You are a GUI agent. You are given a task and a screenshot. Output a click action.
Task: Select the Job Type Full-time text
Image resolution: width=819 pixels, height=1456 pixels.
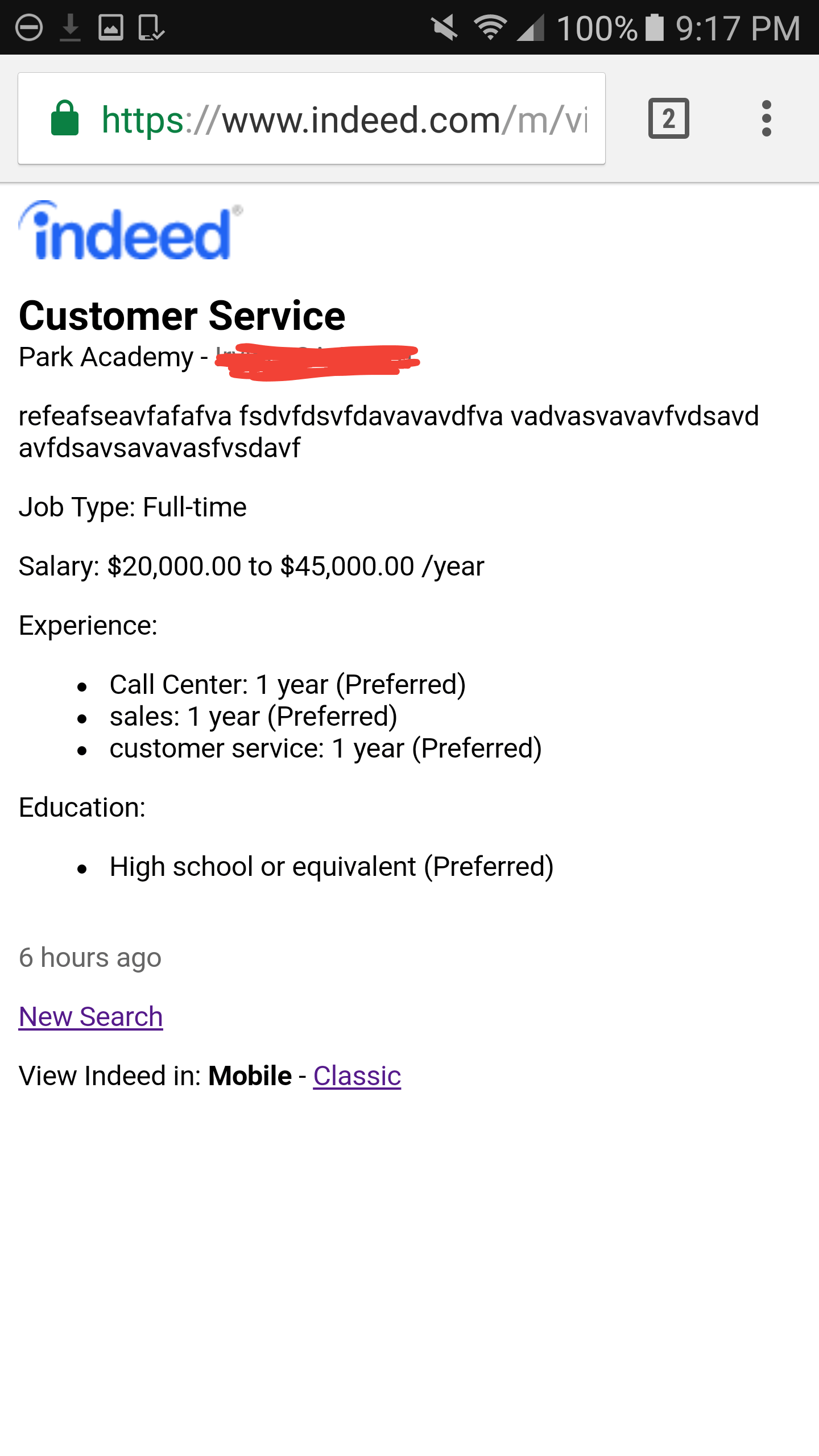coord(132,506)
